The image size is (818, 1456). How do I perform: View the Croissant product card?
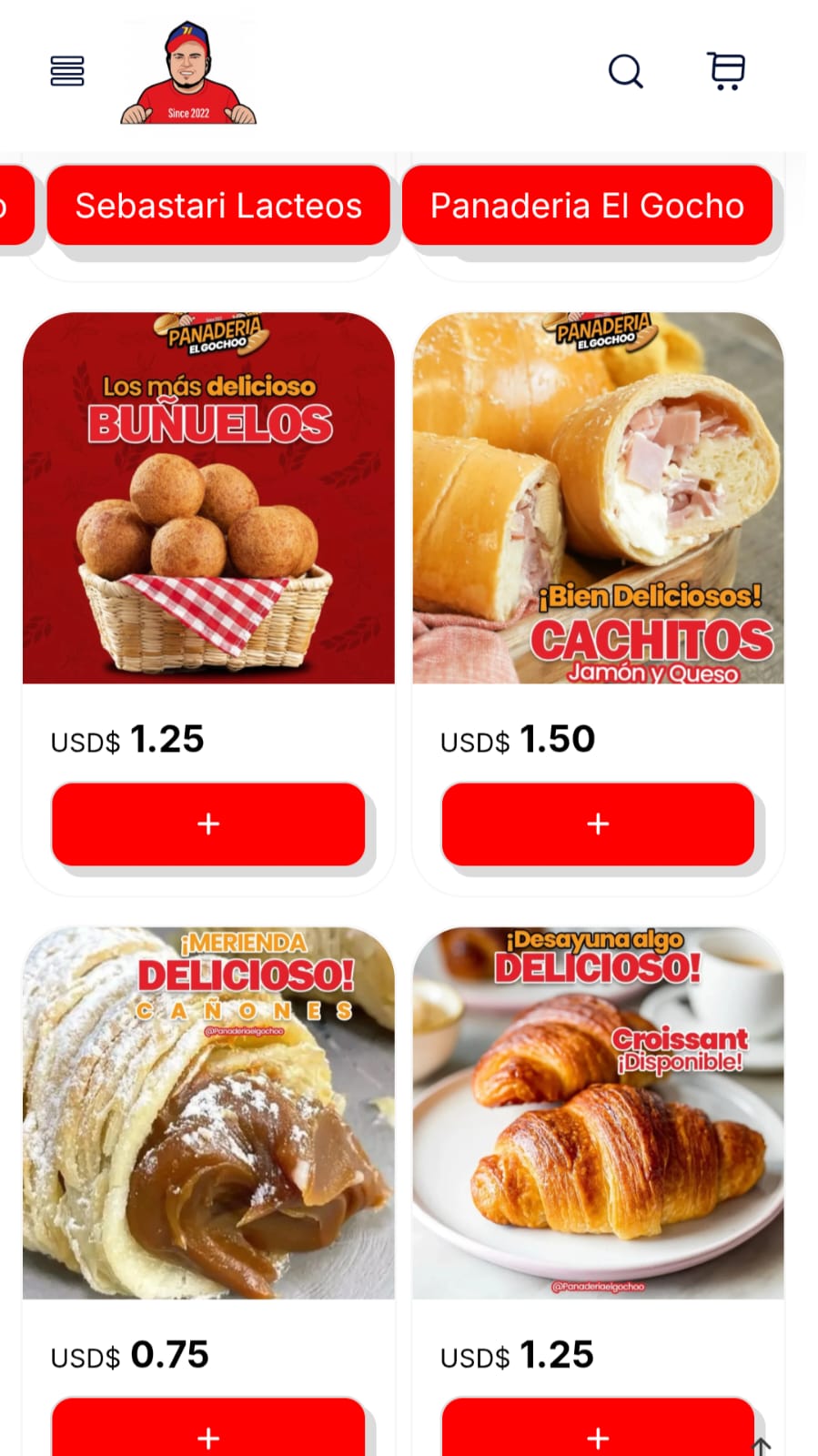coord(598,1112)
